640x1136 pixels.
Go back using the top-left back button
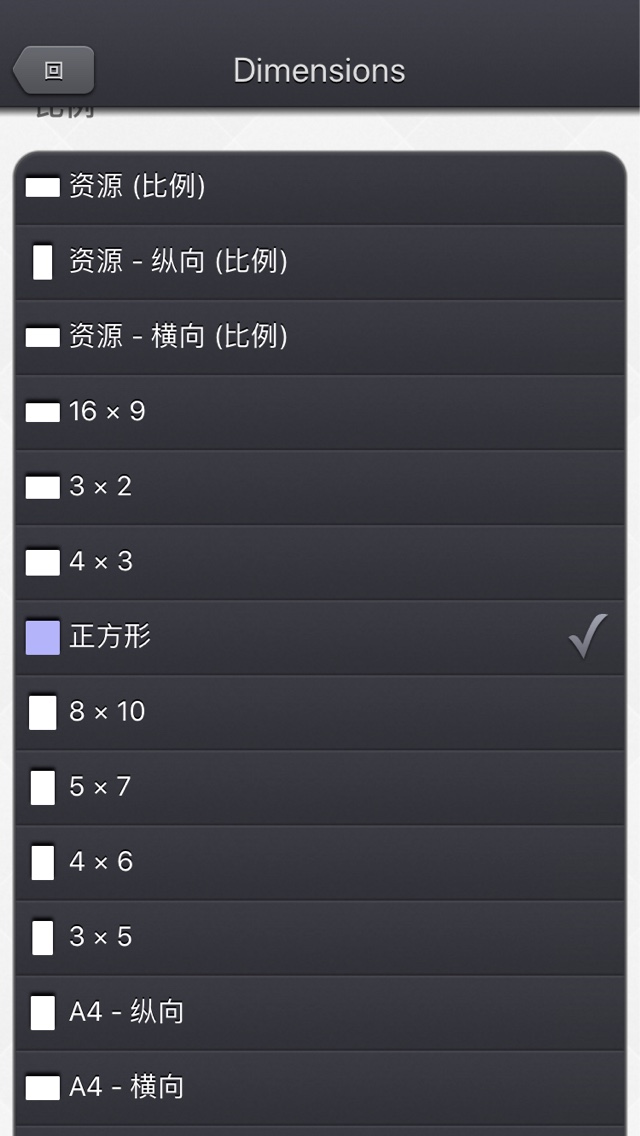pyautogui.click(x=54, y=70)
